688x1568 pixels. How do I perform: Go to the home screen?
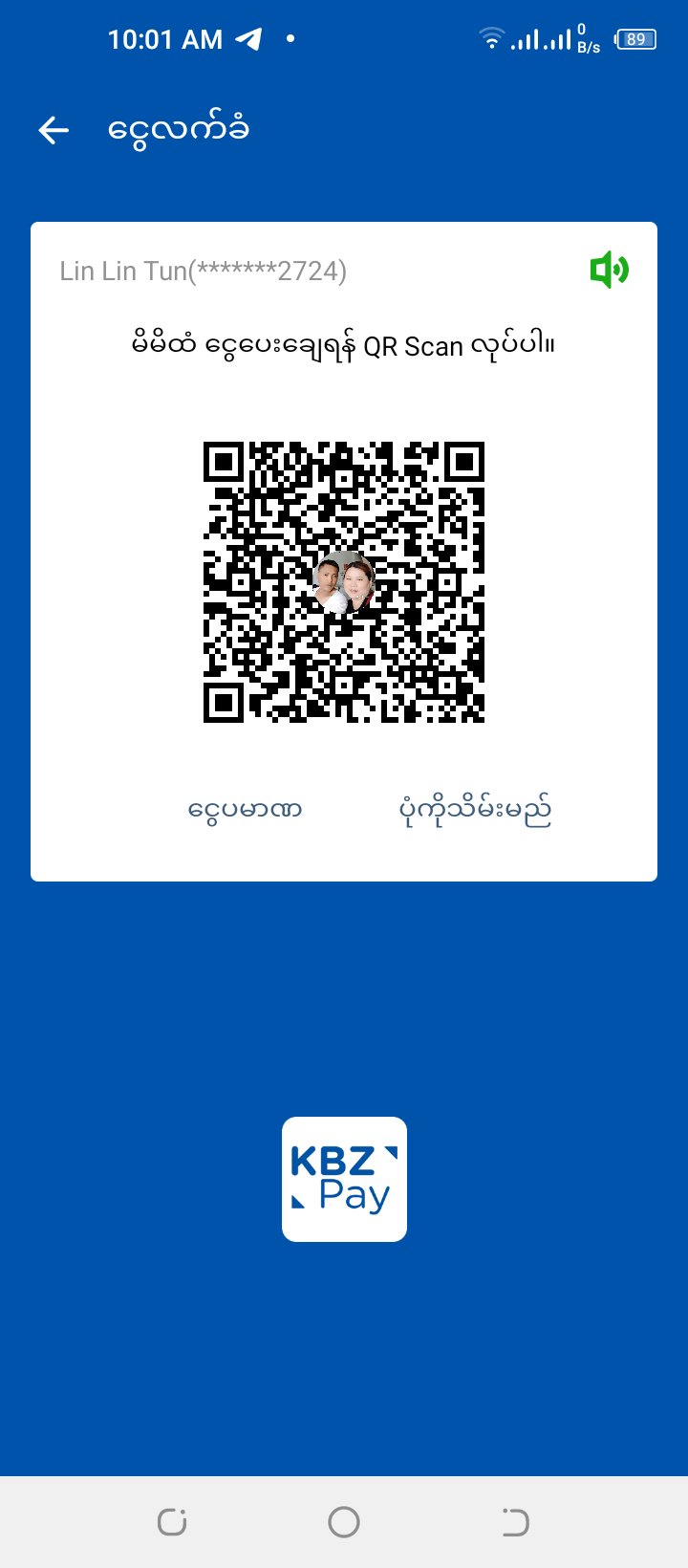coord(344,1521)
